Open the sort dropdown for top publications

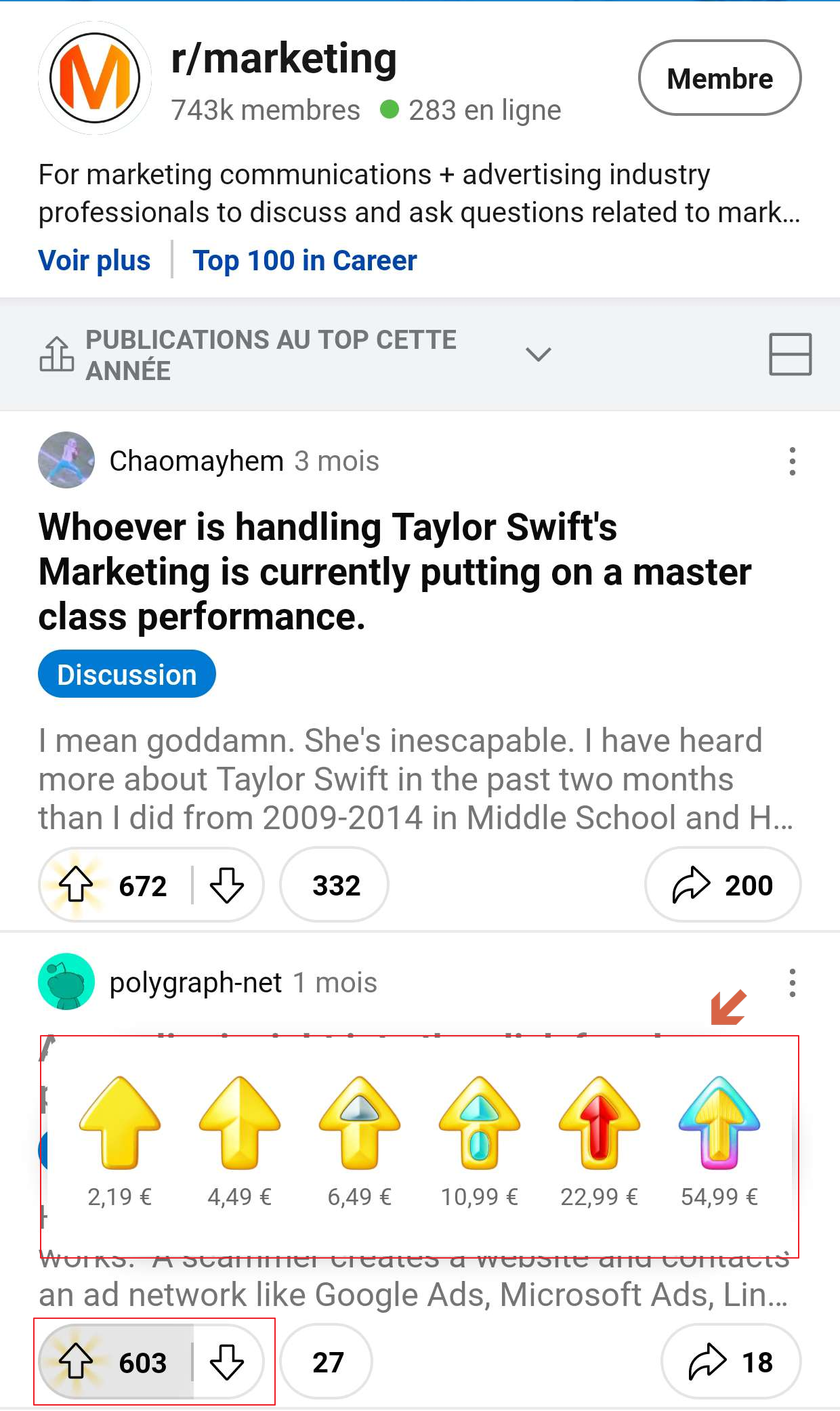tap(538, 354)
